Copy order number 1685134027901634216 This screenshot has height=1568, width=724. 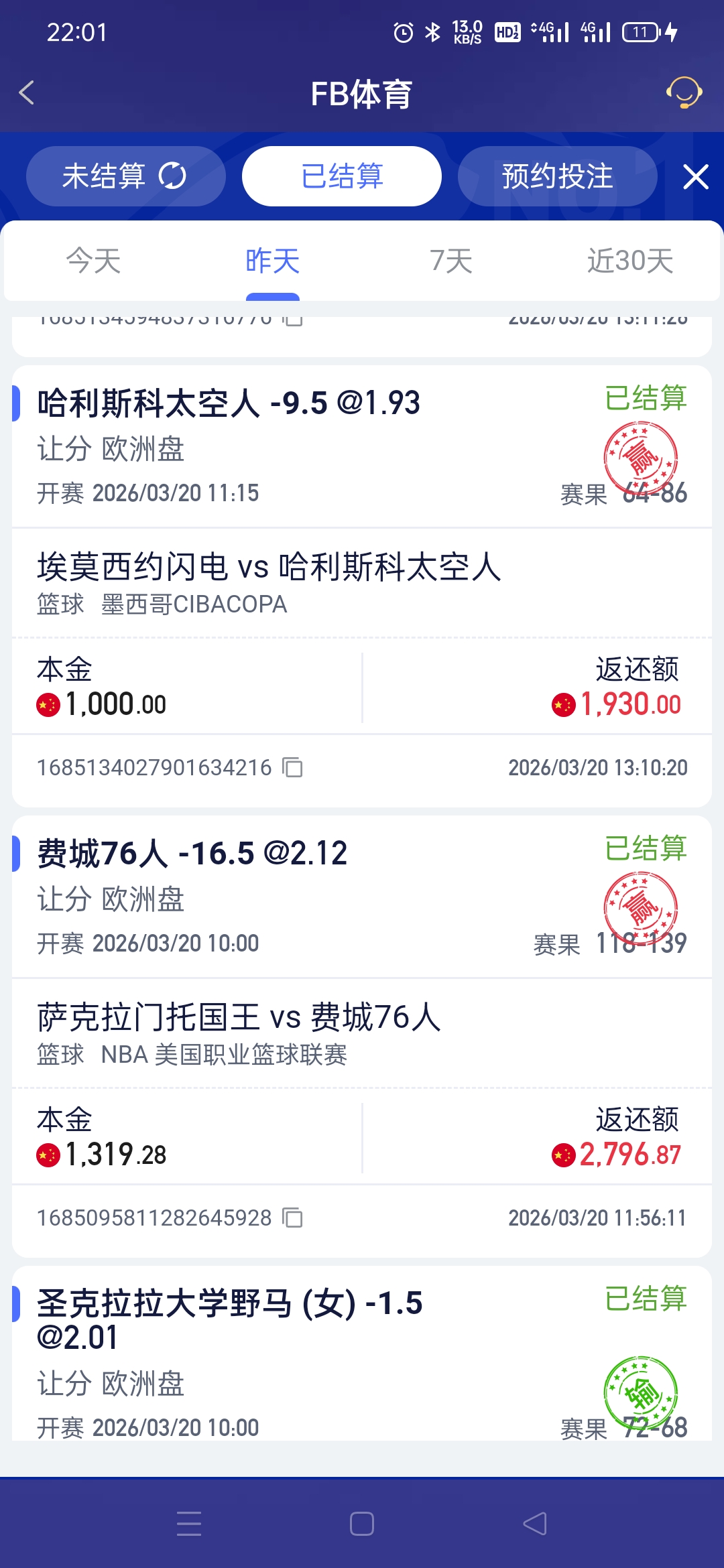(293, 768)
